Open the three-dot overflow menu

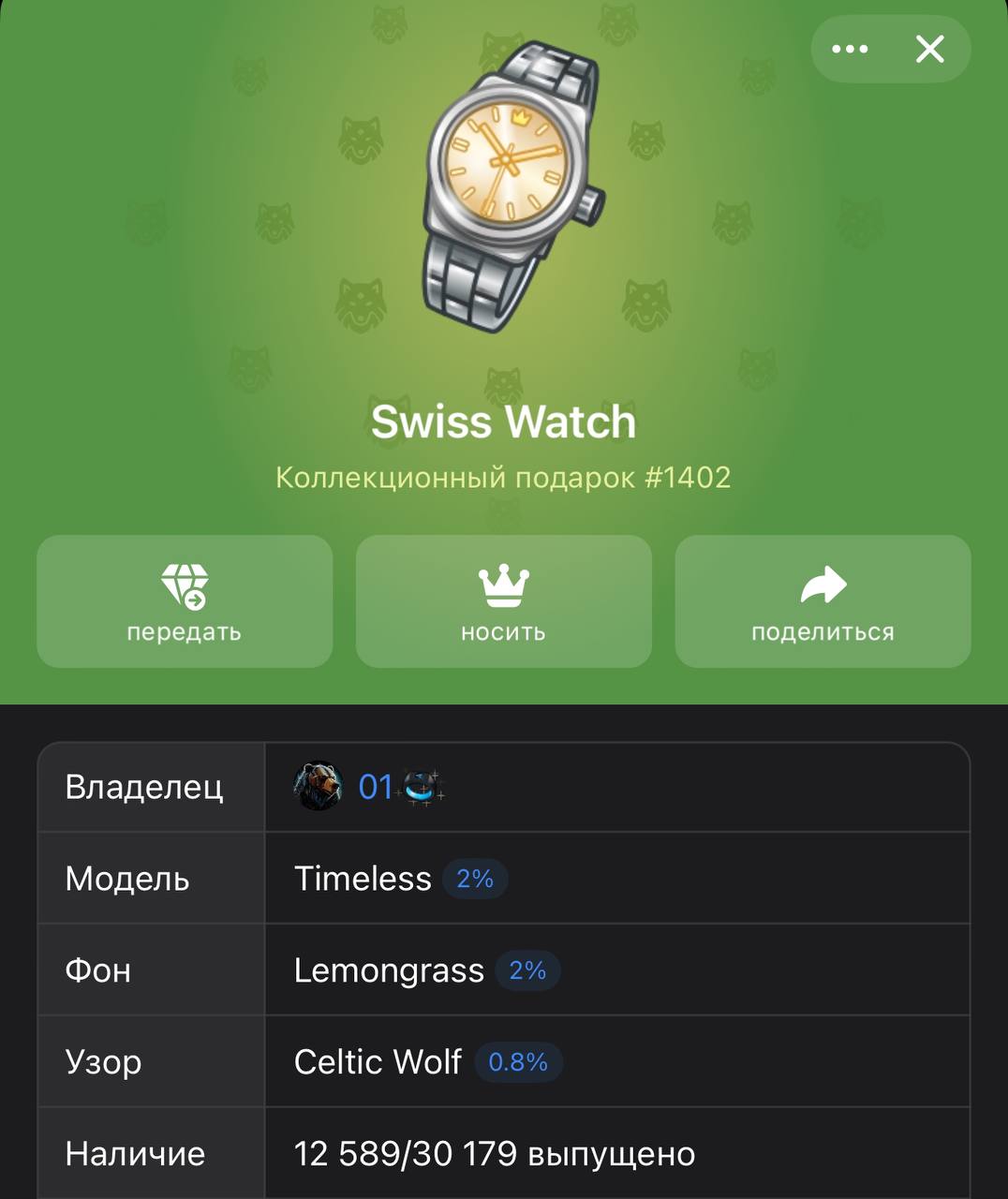point(850,49)
